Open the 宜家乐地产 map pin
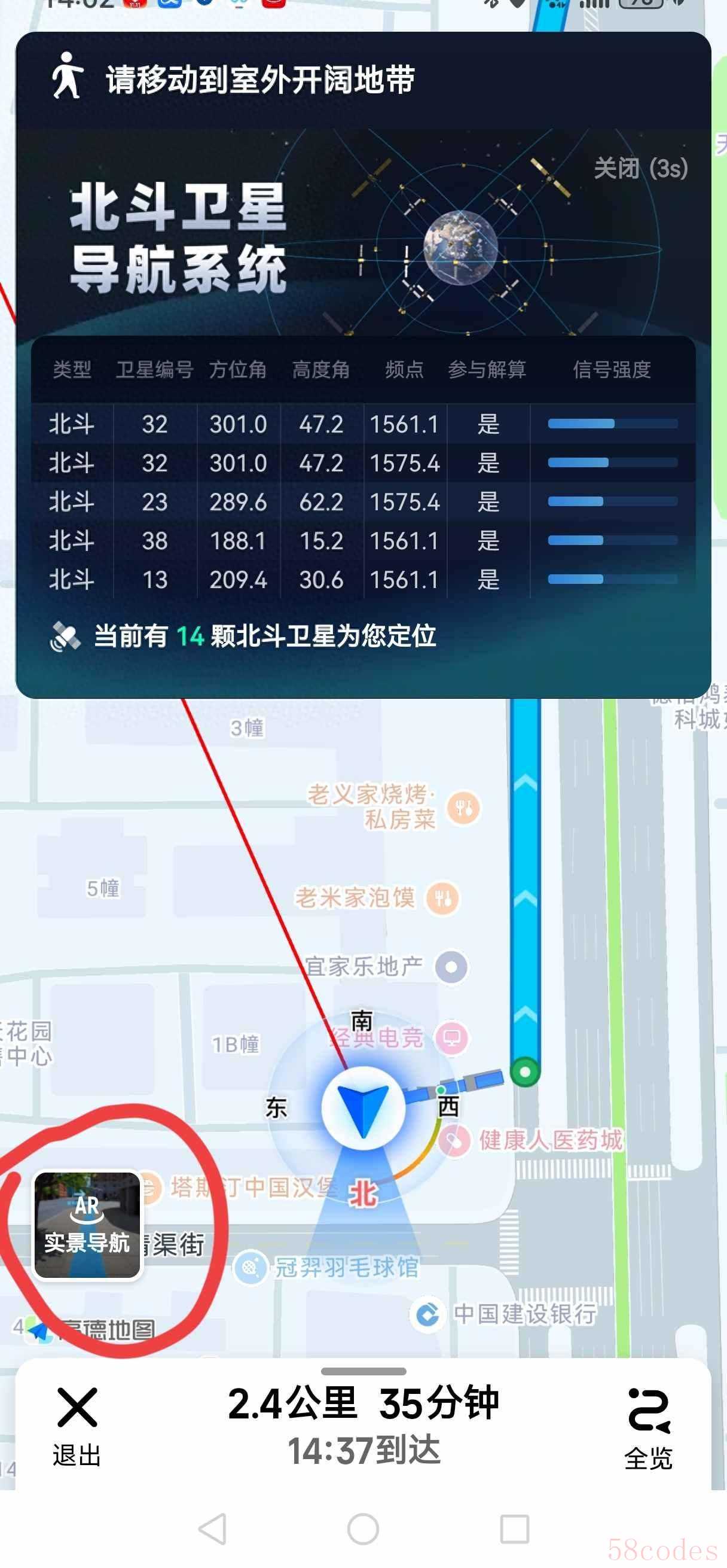The width and height of the screenshot is (727, 1568). [x=451, y=967]
